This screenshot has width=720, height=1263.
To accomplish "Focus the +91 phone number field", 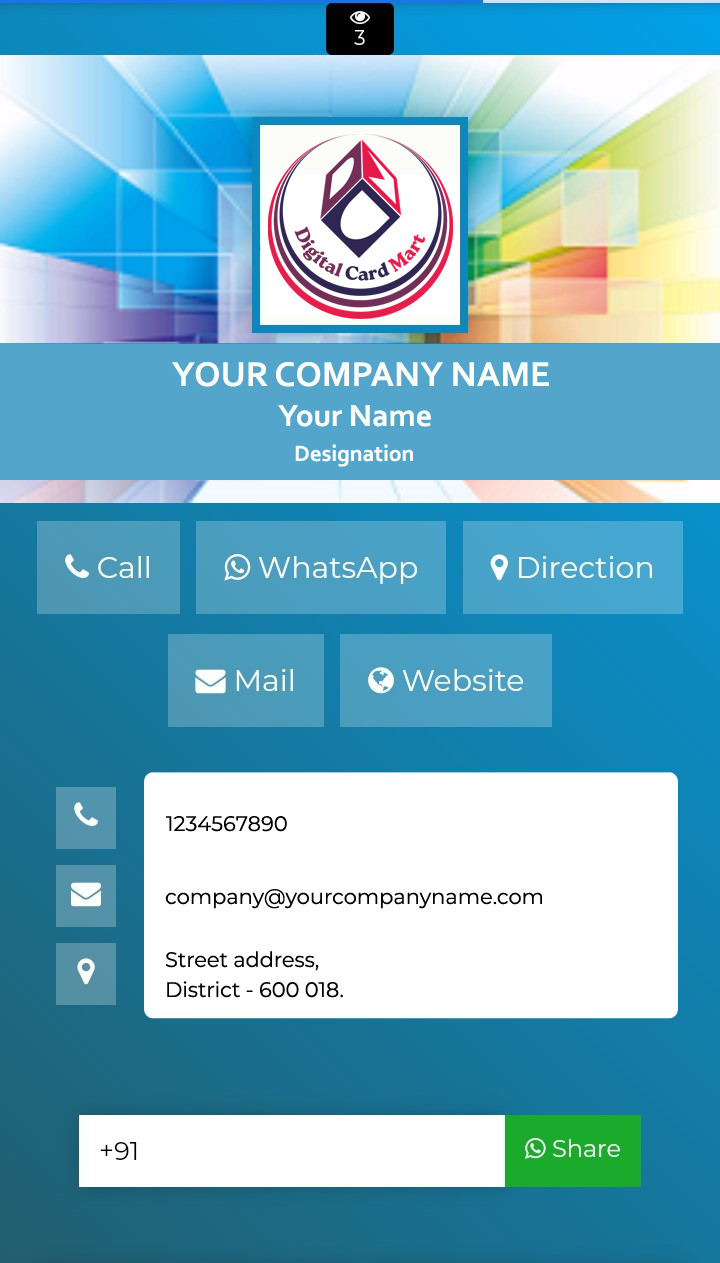I will click(292, 1150).
